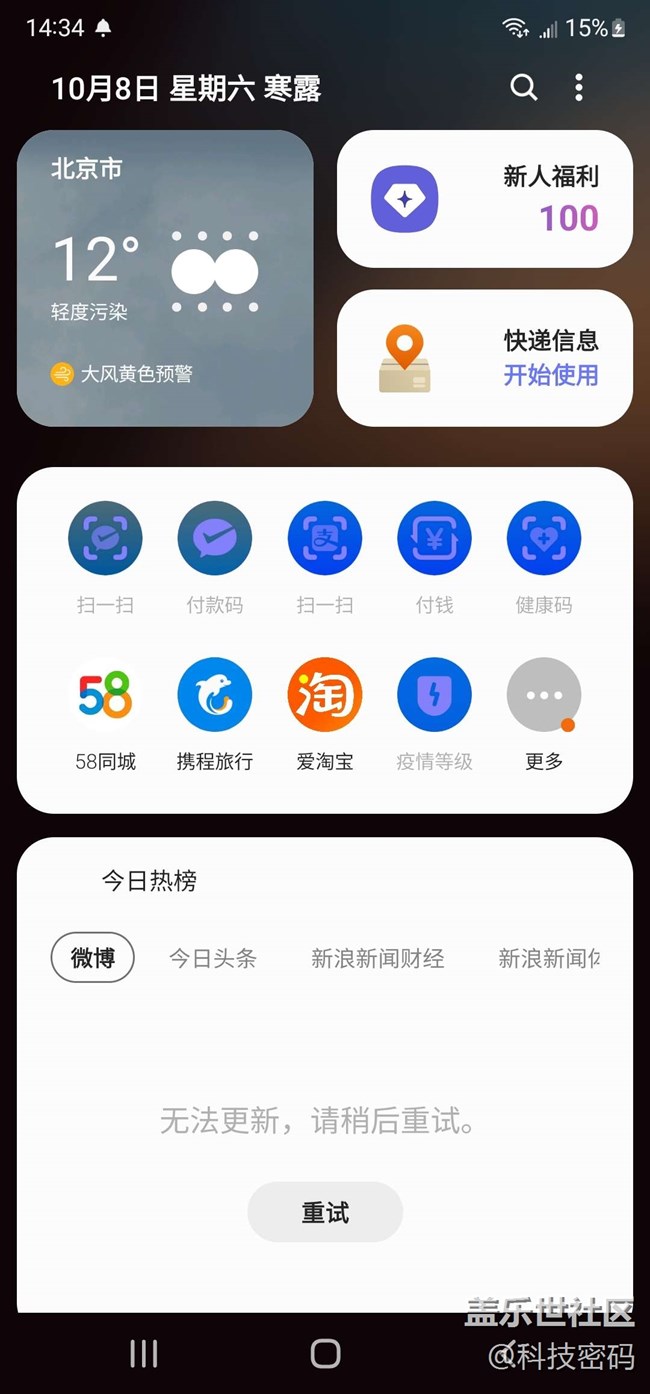Switch to the 今日头条 tab

(x=213, y=958)
